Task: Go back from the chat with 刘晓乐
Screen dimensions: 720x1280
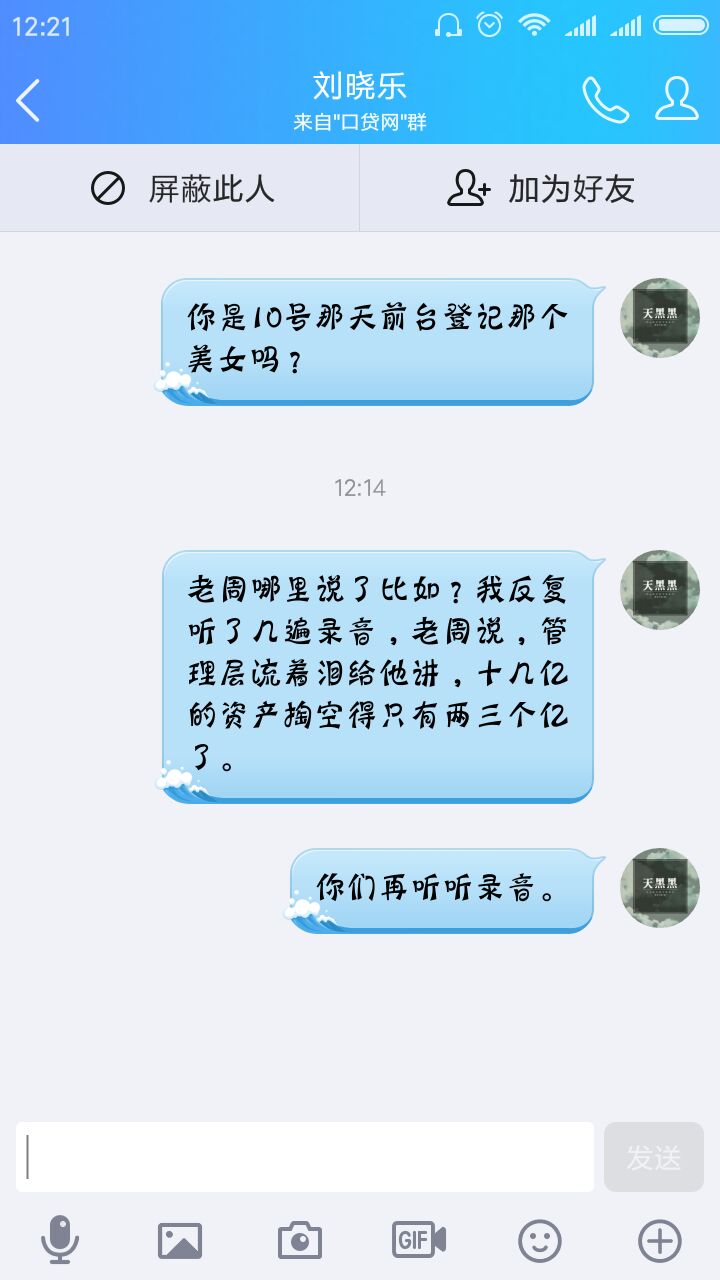Action: (x=29, y=101)
